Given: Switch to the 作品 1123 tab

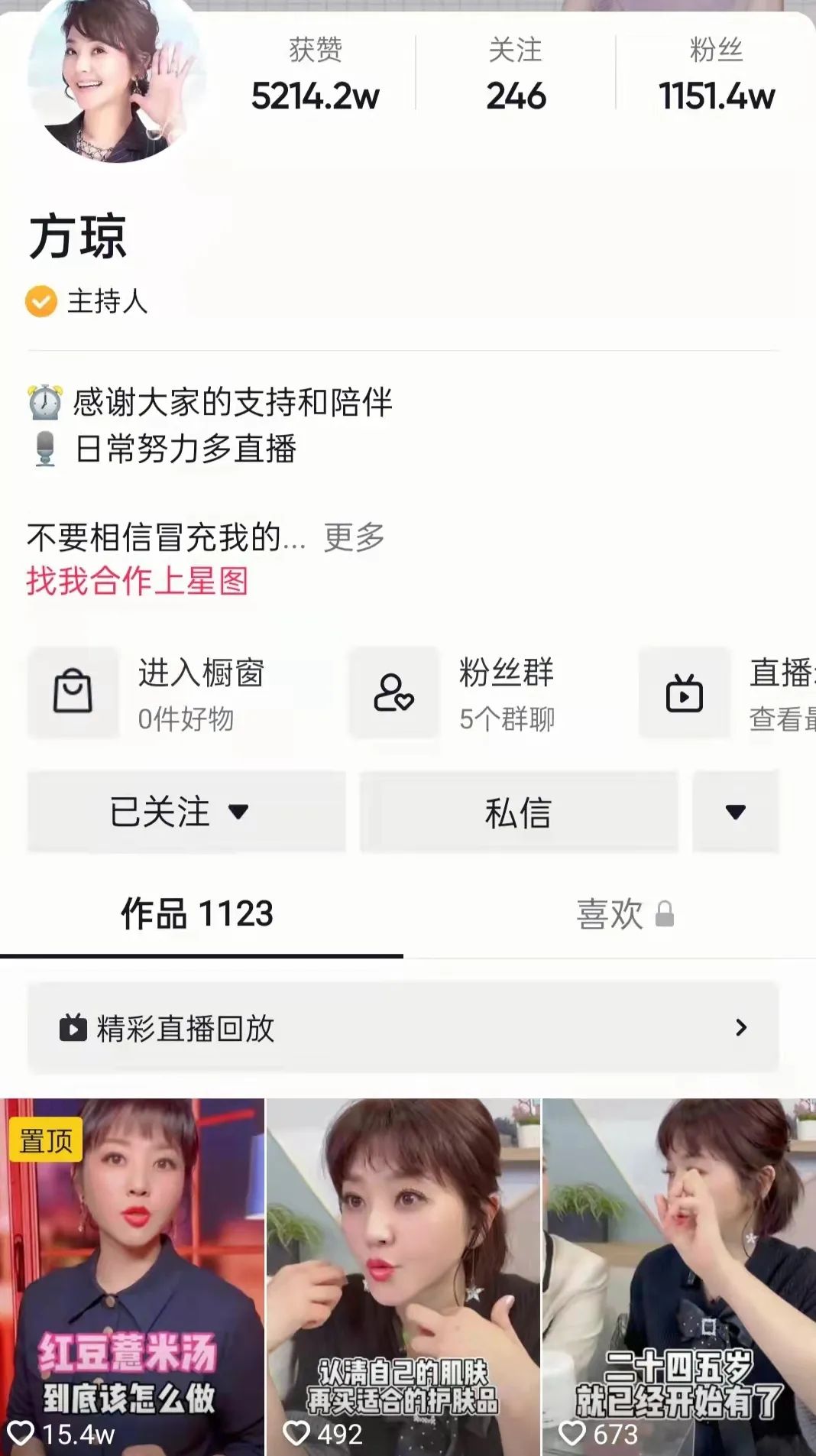Looking at the screenshot, I should pyautogui.click(x=197, y=914).
